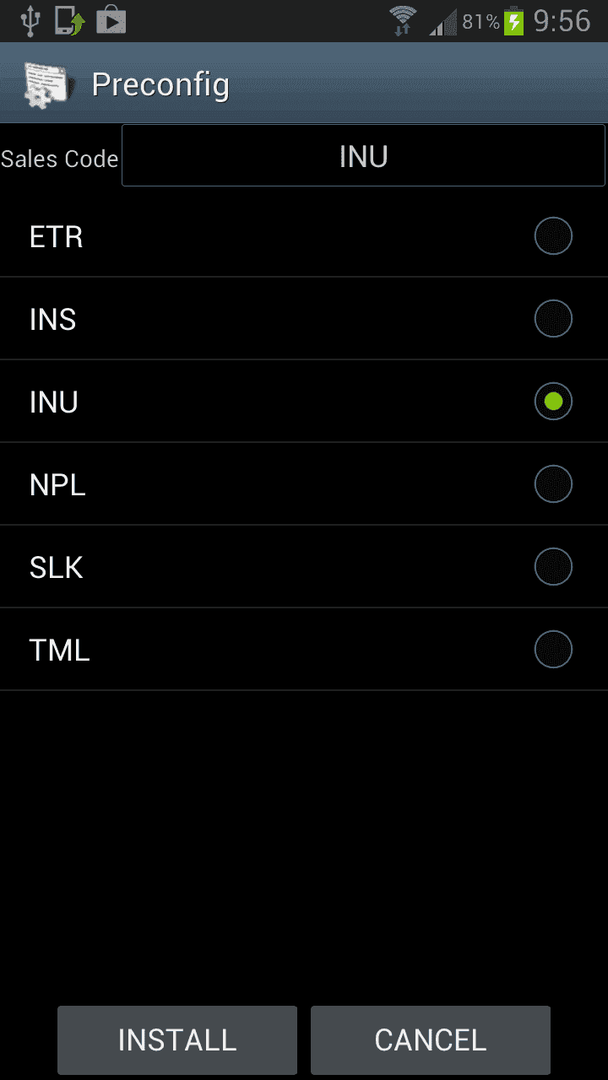Select the ETR sales code
This screenshot has height=1080, width=608.
304,236
